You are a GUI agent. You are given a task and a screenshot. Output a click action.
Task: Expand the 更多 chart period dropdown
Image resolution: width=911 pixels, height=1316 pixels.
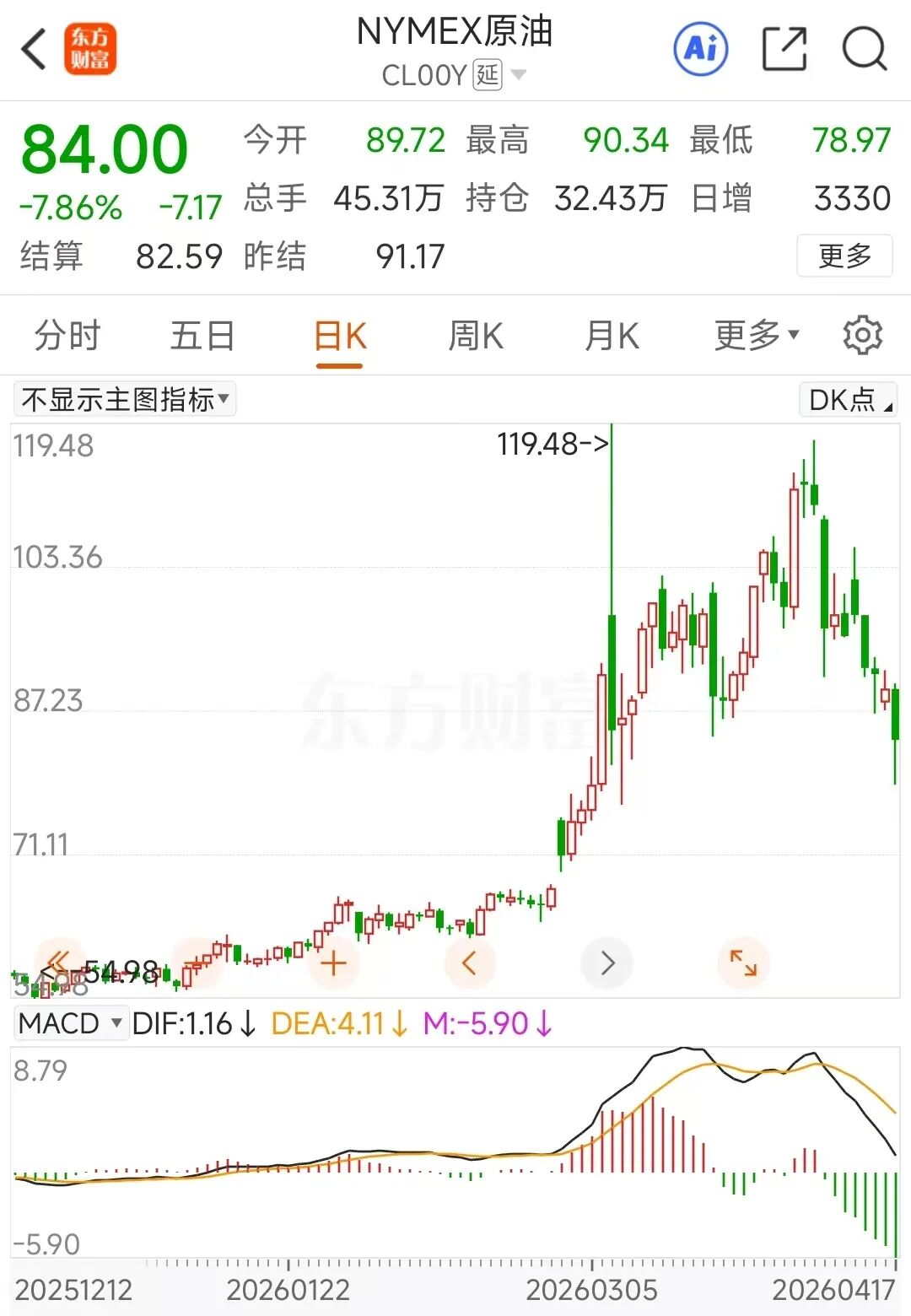tap(756, 336)
